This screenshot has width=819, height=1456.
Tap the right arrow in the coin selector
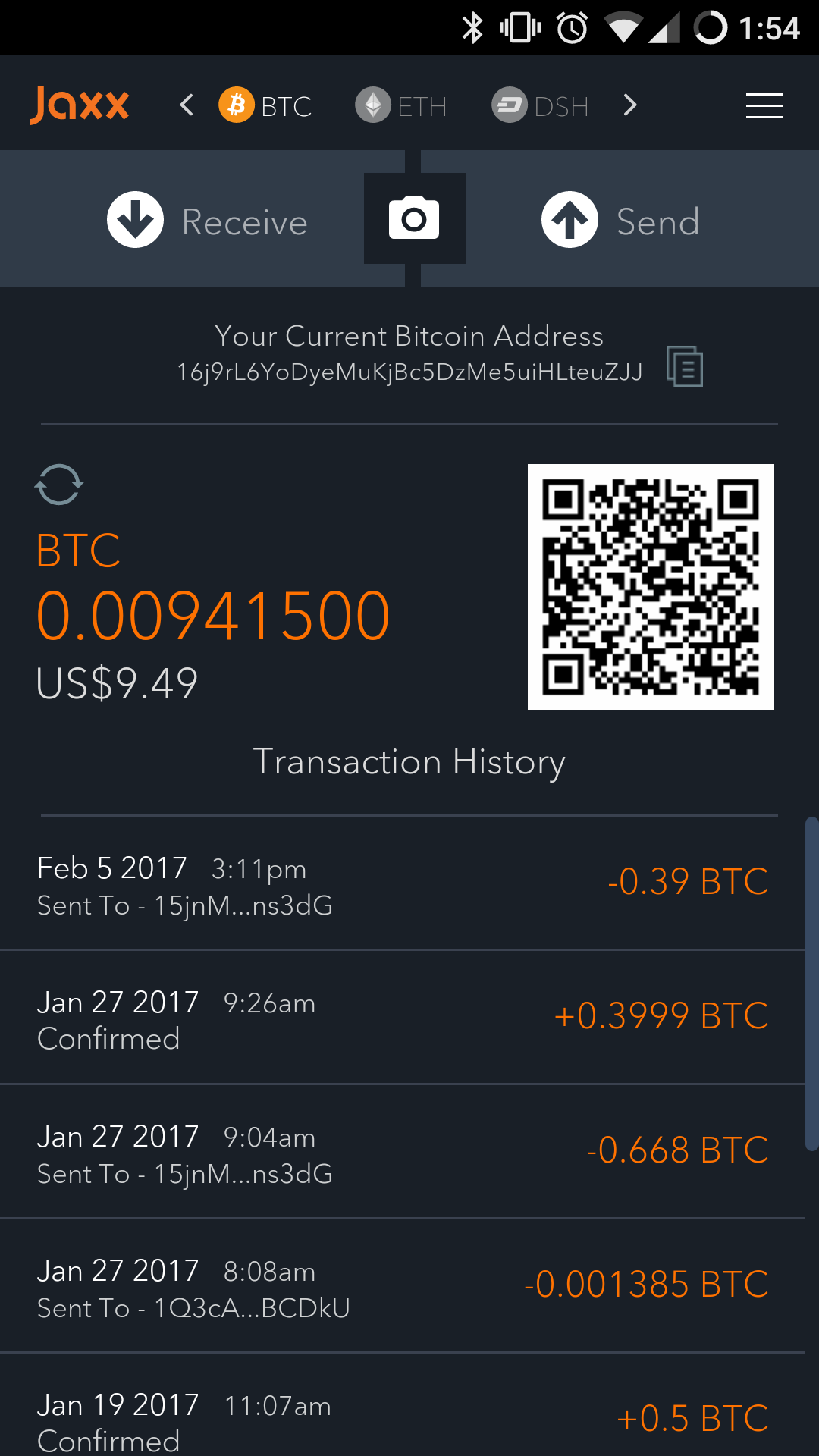(x=629, y=105)
